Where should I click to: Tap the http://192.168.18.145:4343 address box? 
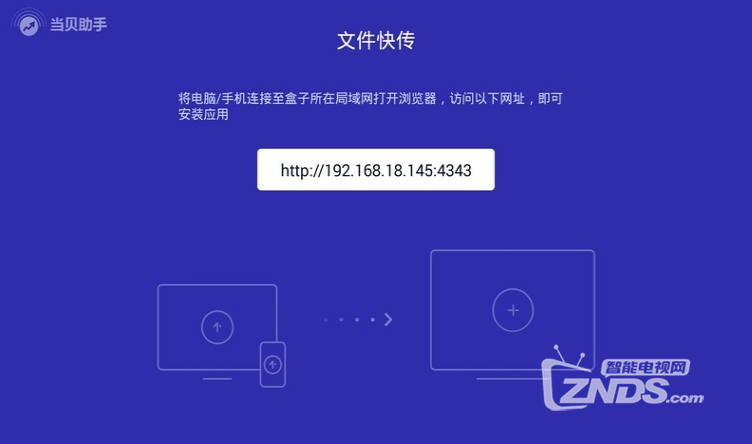(x=375, y=170)
